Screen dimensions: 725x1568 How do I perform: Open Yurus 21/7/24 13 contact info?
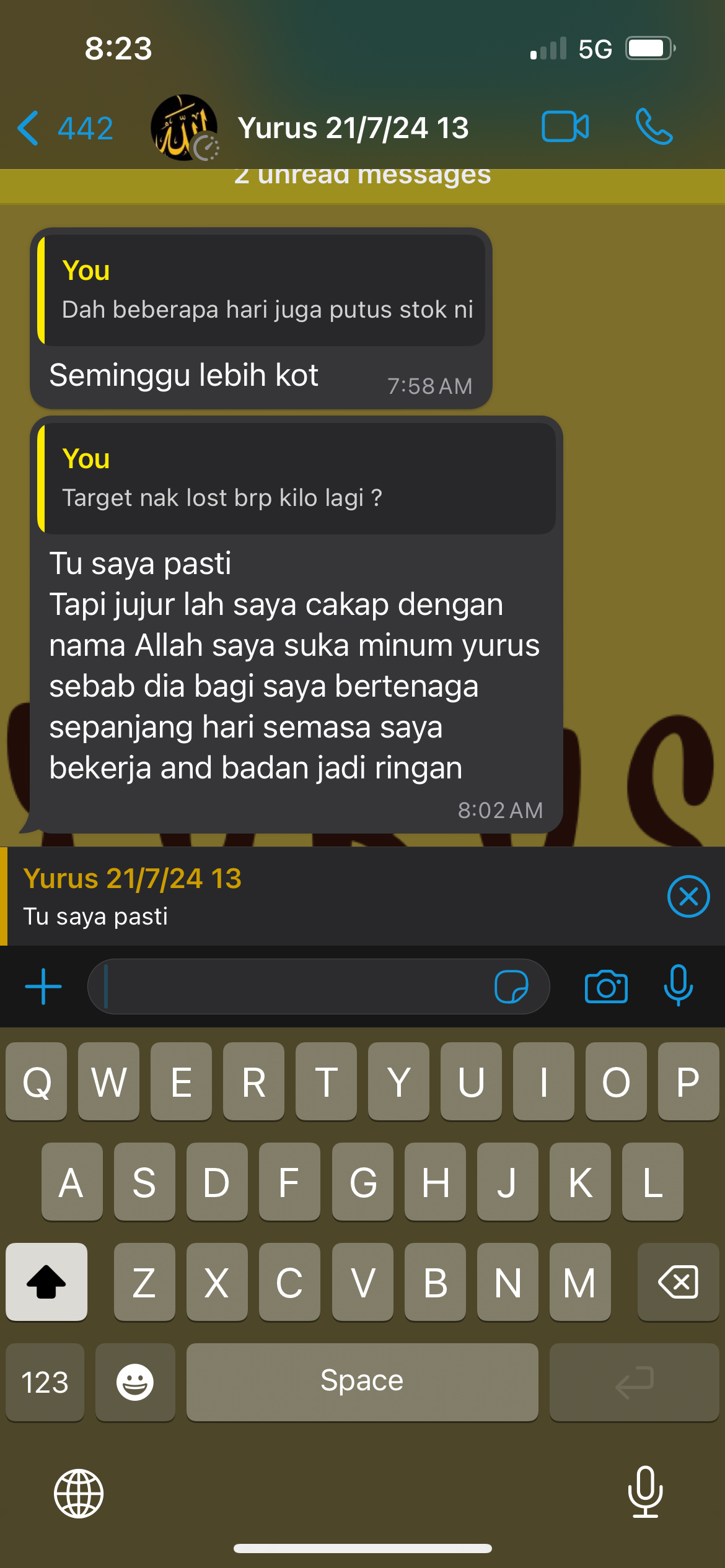[353, 128]
